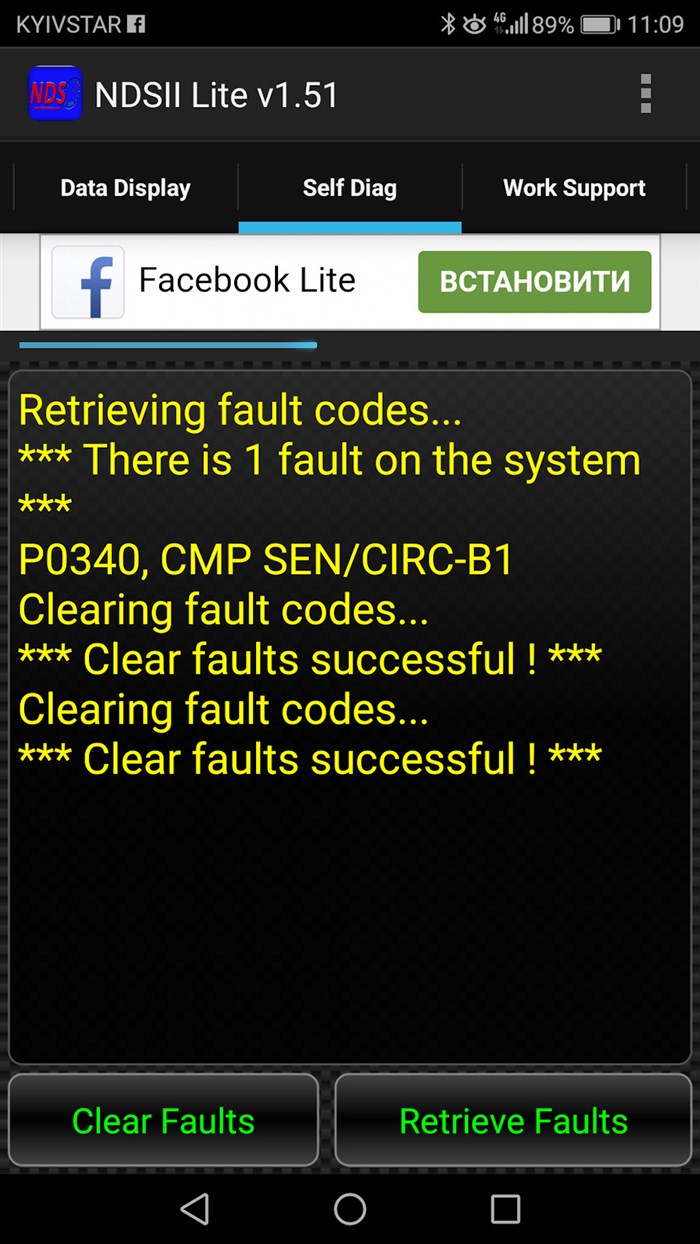The image size is (700, 1244).
Task: Tap Clear Faults button
Action: coord(164,1120)
